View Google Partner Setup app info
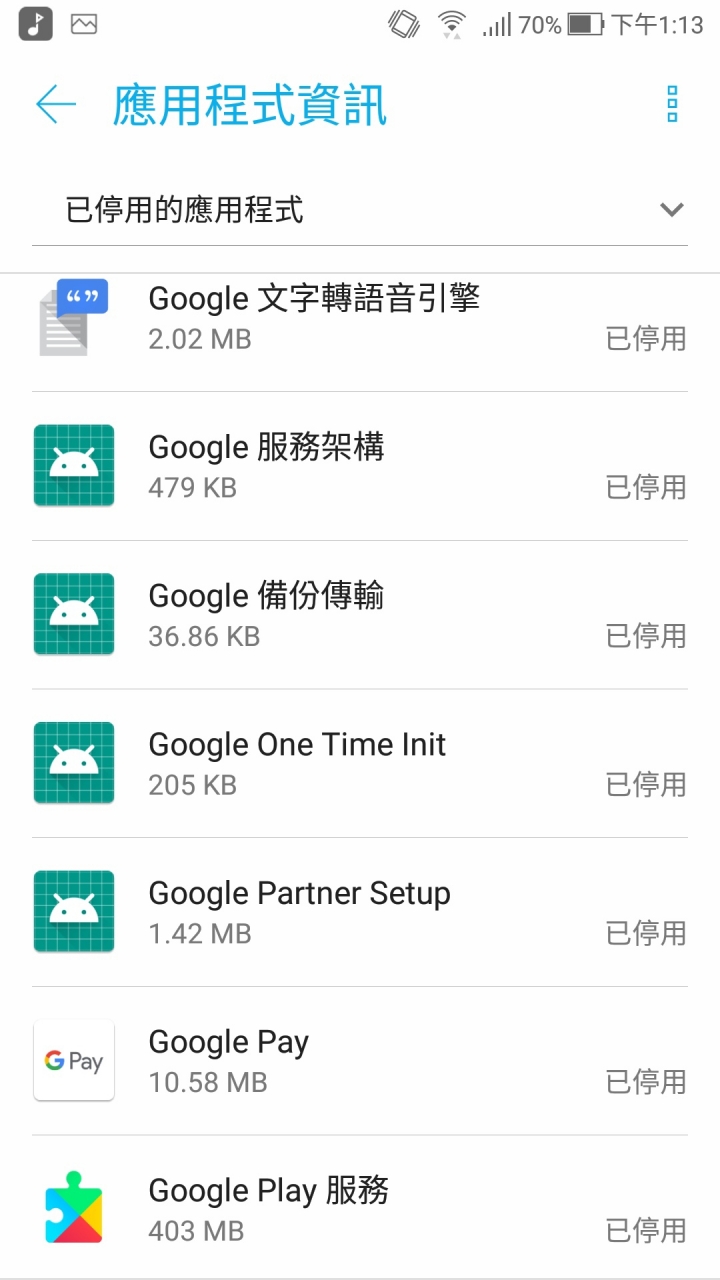Screen dimensions: 720x1280 tap(360, 912)
